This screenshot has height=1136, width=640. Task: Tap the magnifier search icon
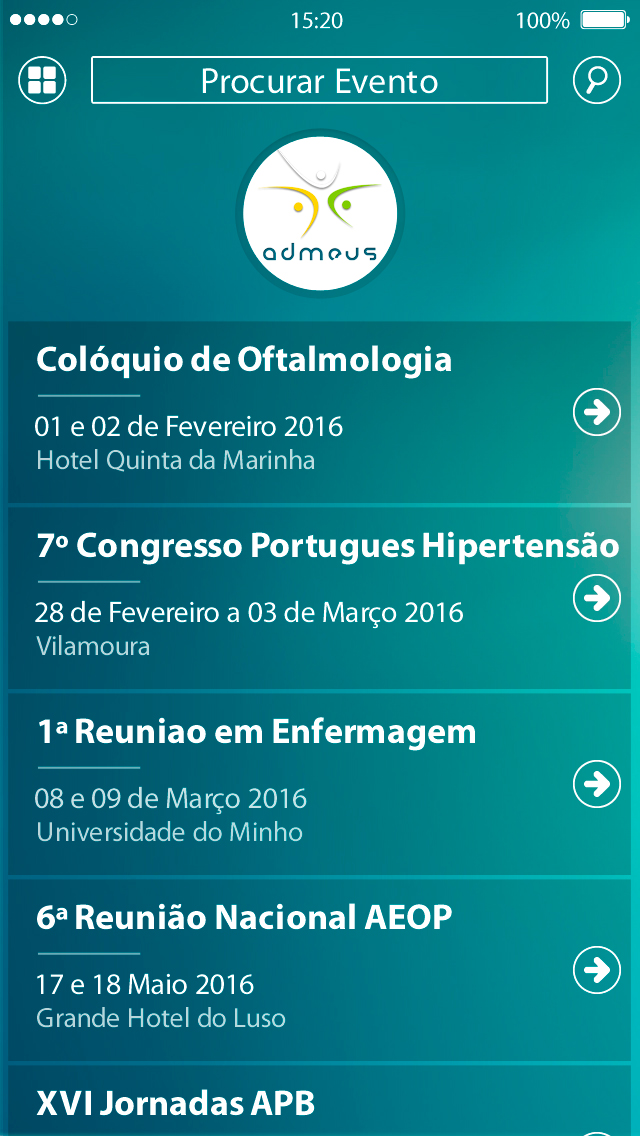[x=597, y=81]
